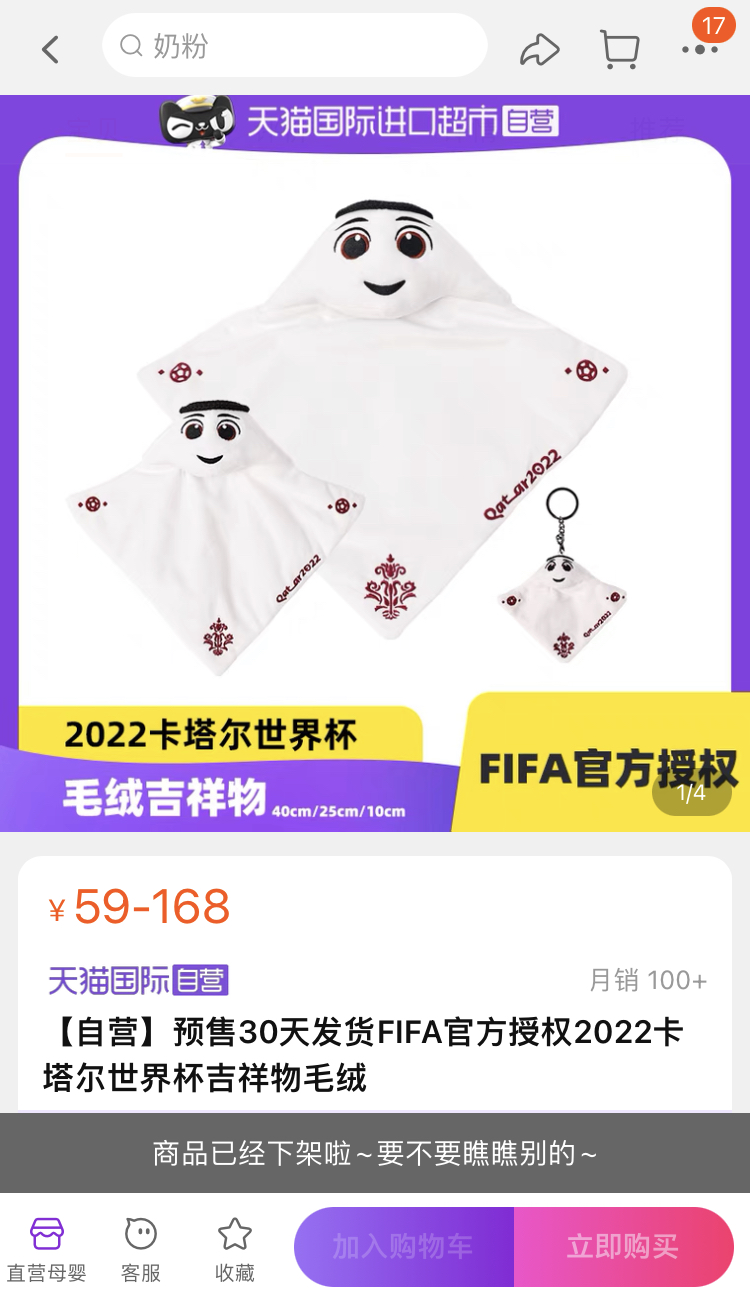
Task: Tap the 奶粉 search box
Action: tap(295, 46)
